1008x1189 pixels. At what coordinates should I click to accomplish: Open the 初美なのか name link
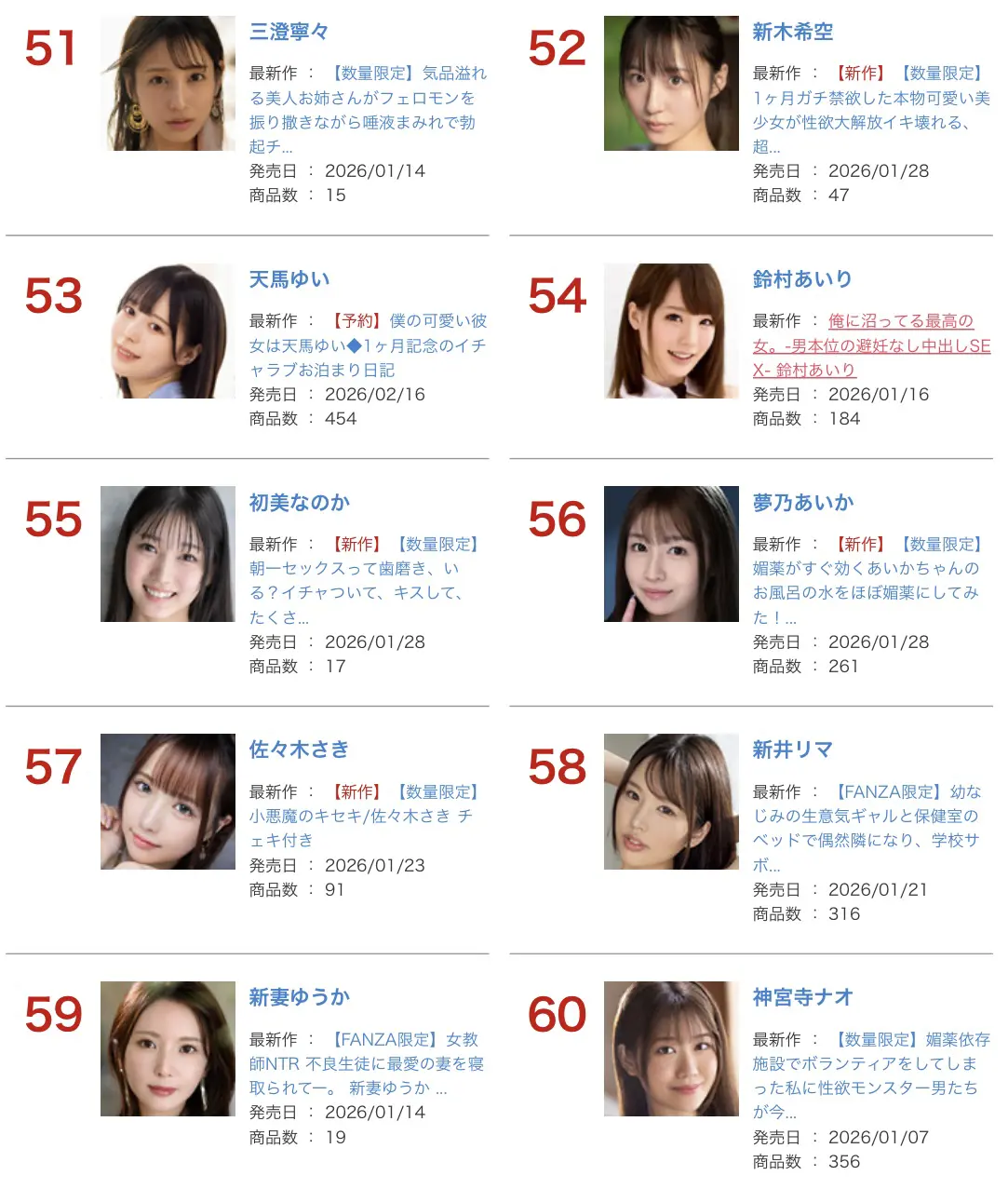click(300, 503)
